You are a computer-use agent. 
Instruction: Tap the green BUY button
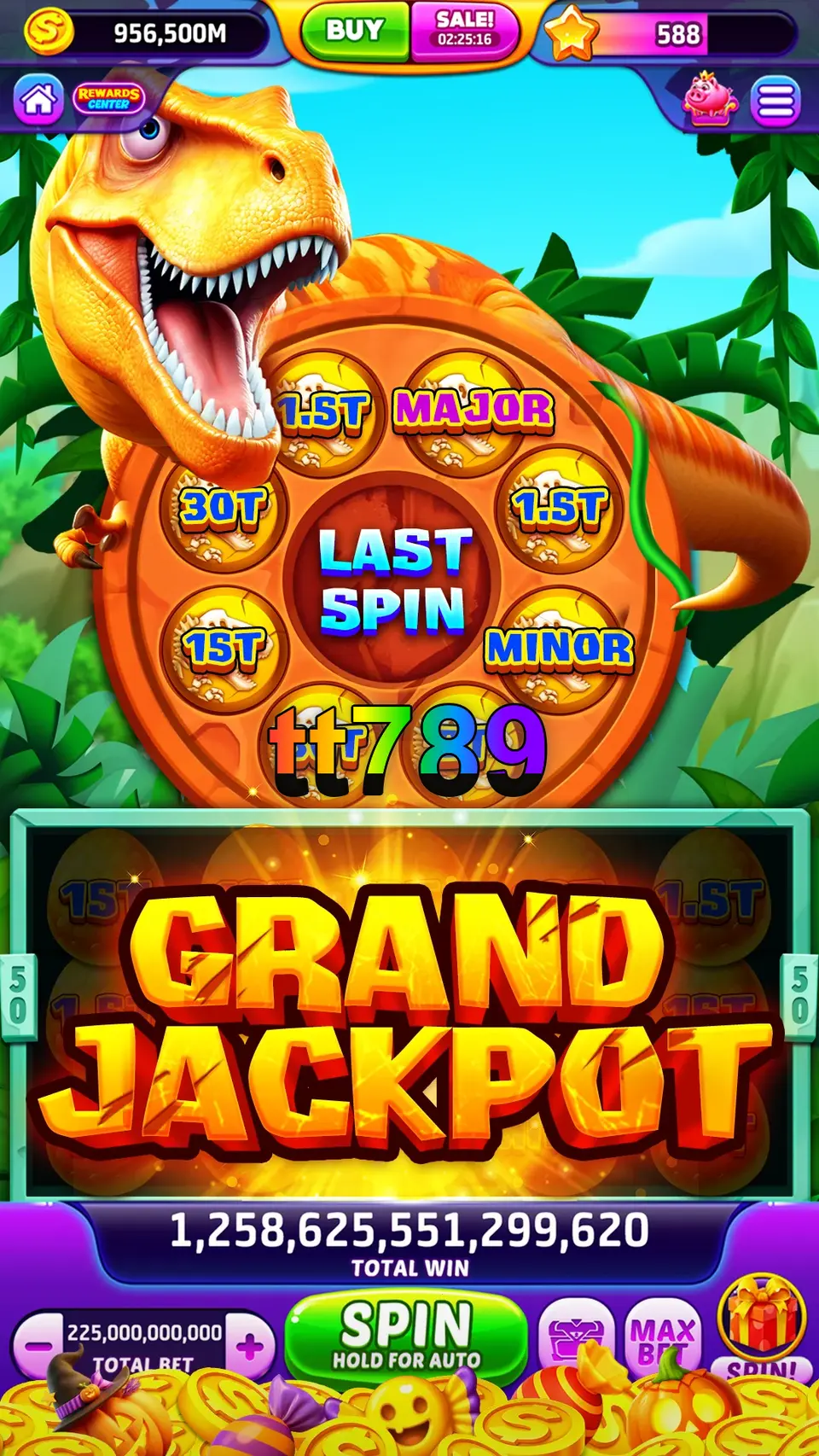click(355, 32)
